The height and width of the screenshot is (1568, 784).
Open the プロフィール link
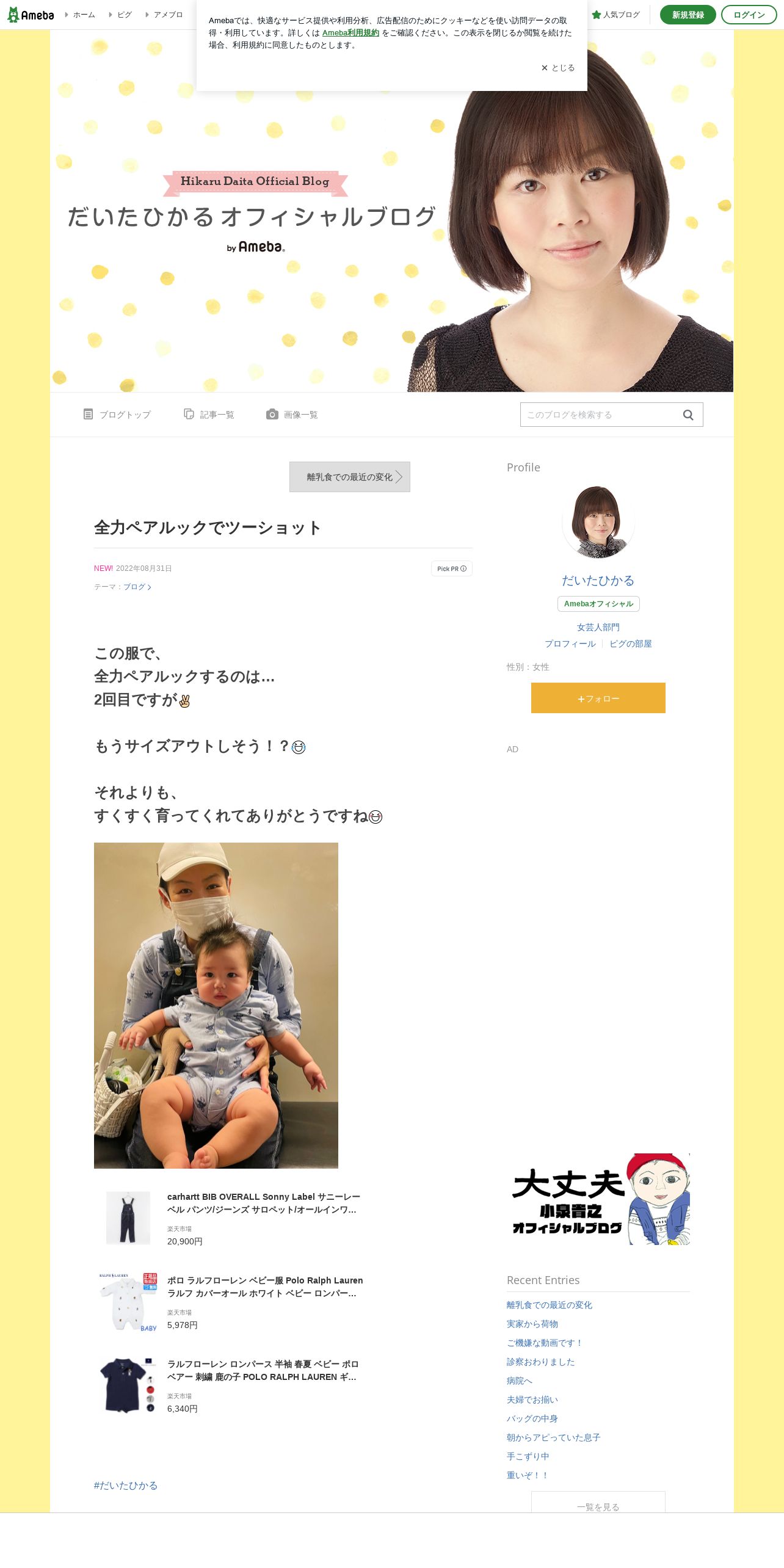(x=570, y=644)
